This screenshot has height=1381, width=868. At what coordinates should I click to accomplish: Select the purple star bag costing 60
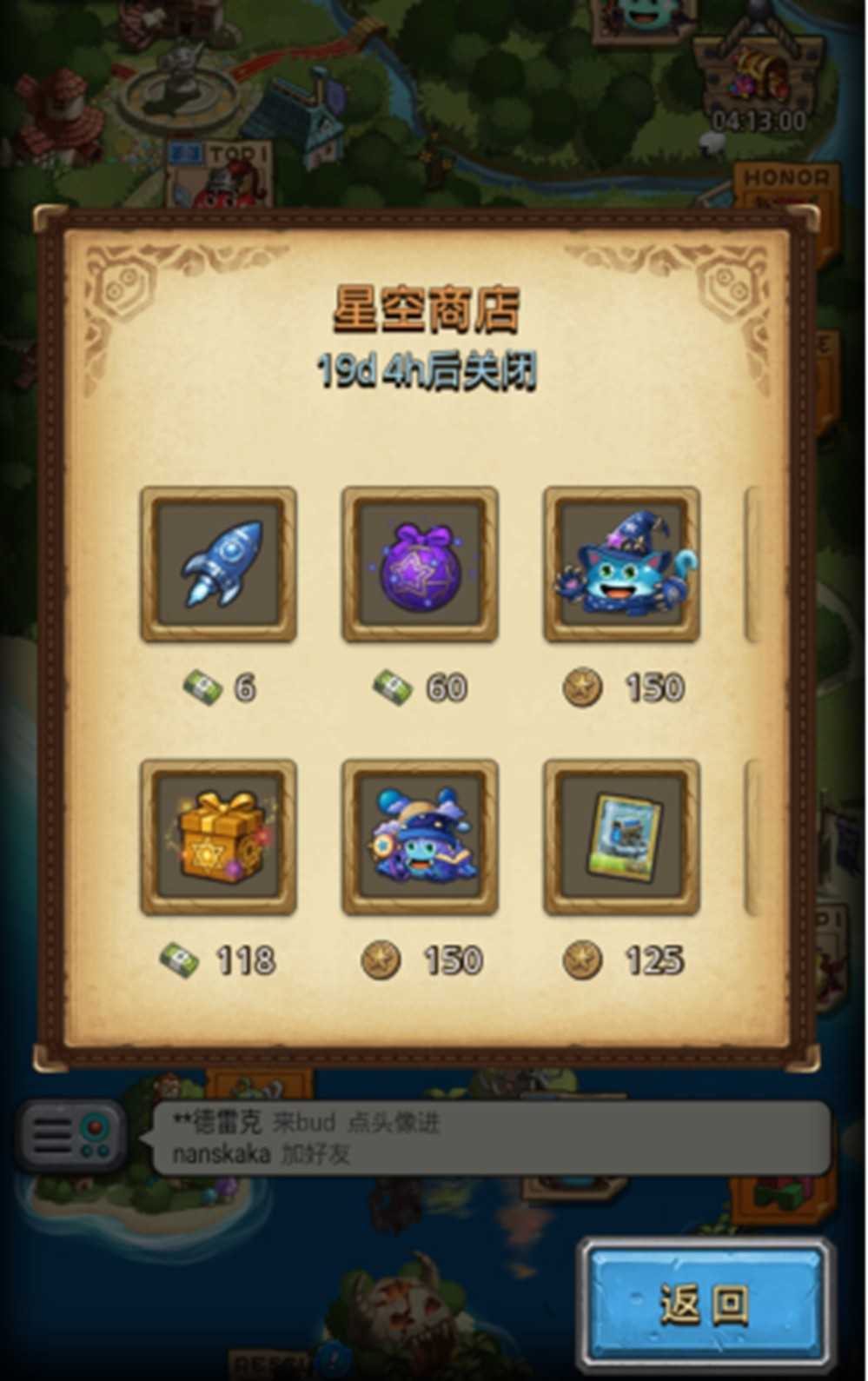pyautogui.click(x=420, y=564)
